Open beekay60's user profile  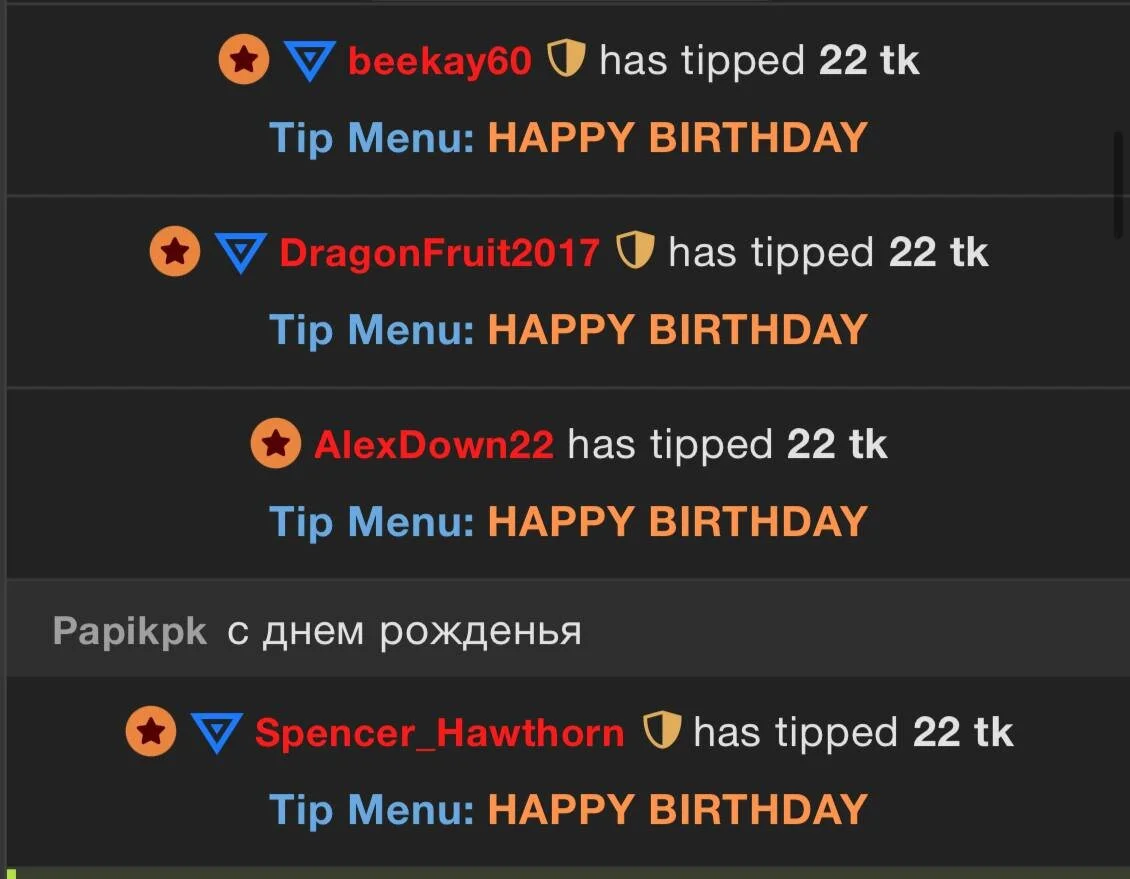[439, 62]
